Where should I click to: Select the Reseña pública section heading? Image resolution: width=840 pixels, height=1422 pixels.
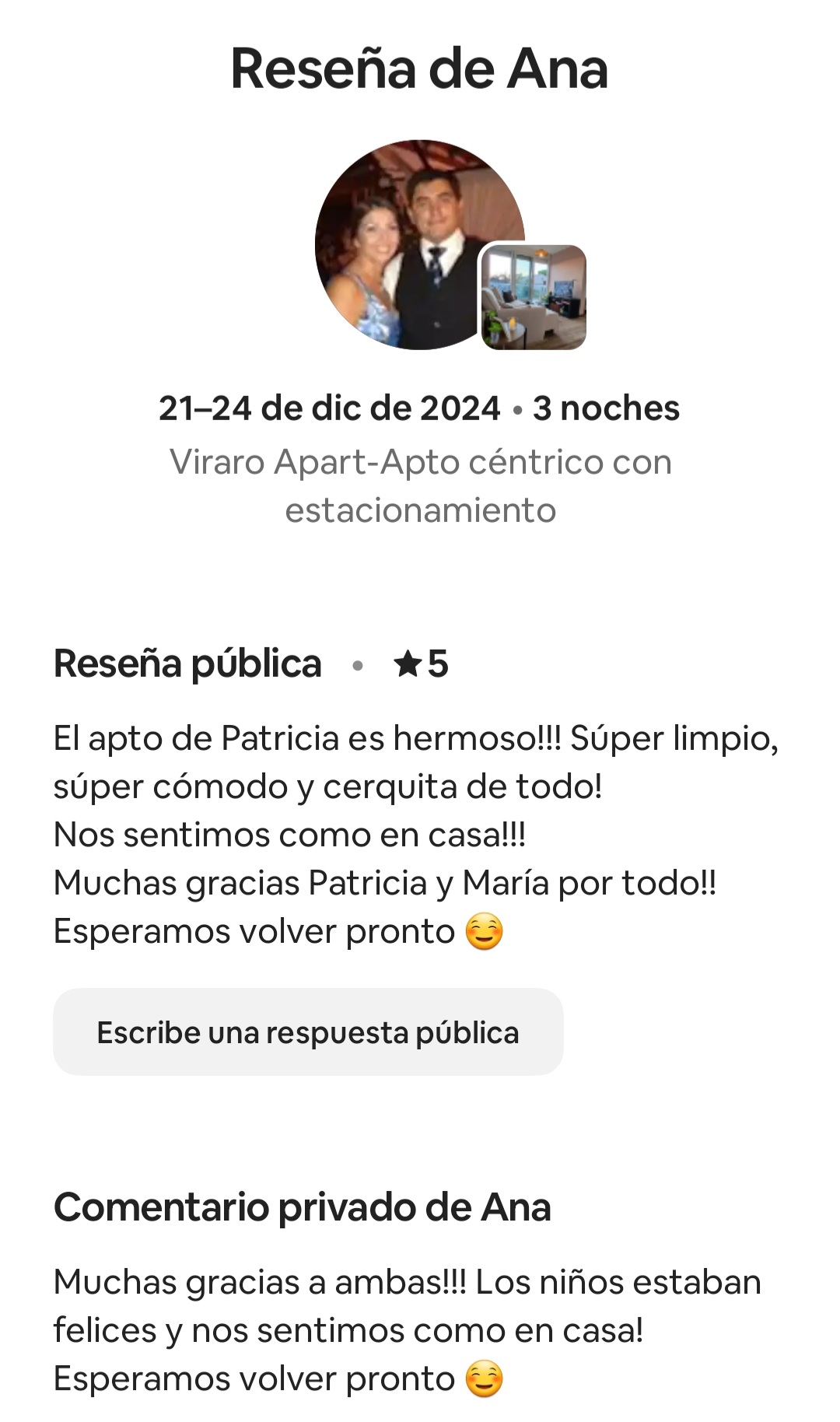coord(187,665)
